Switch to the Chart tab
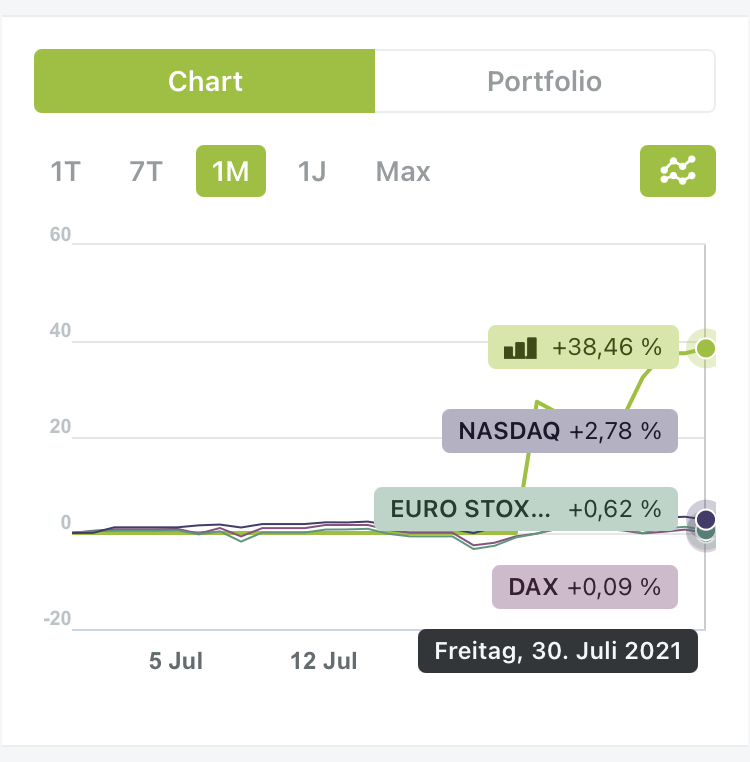This screenshot has width=750, height=762. [x=205, y=81]
